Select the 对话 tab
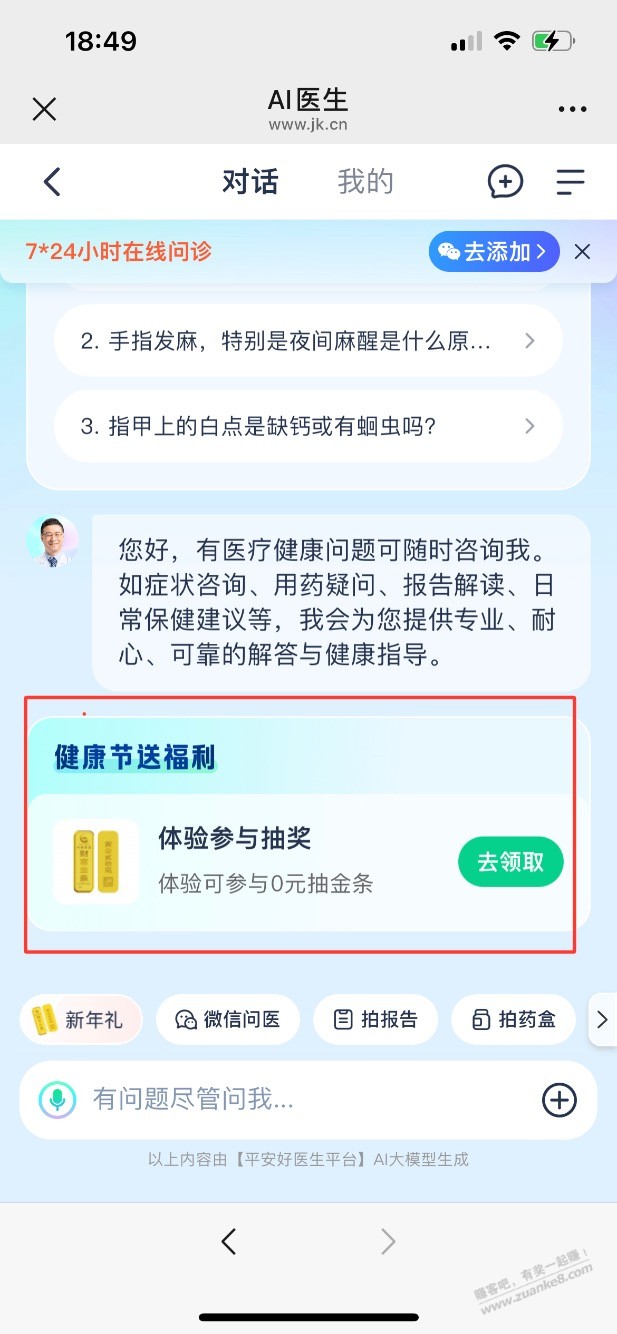617x1334 pixels. click(x=249, y=182)
